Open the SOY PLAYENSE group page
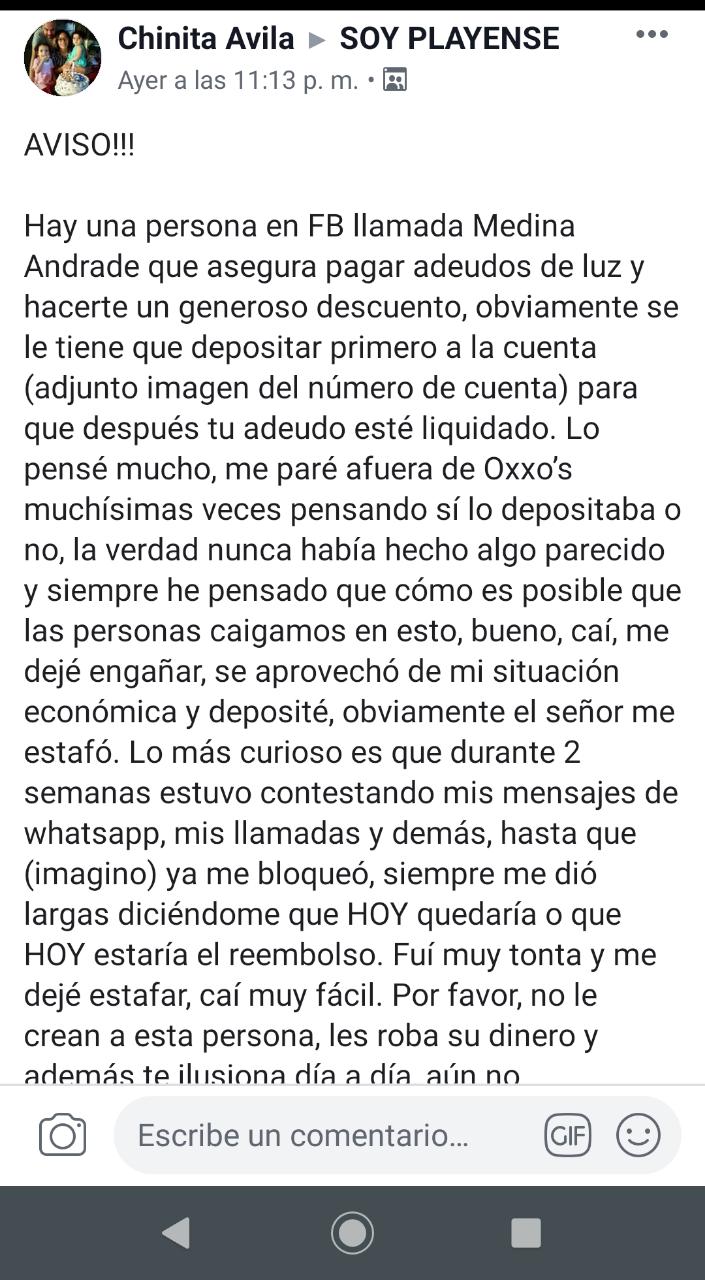The image size is (705, 1280). point(449,39)
